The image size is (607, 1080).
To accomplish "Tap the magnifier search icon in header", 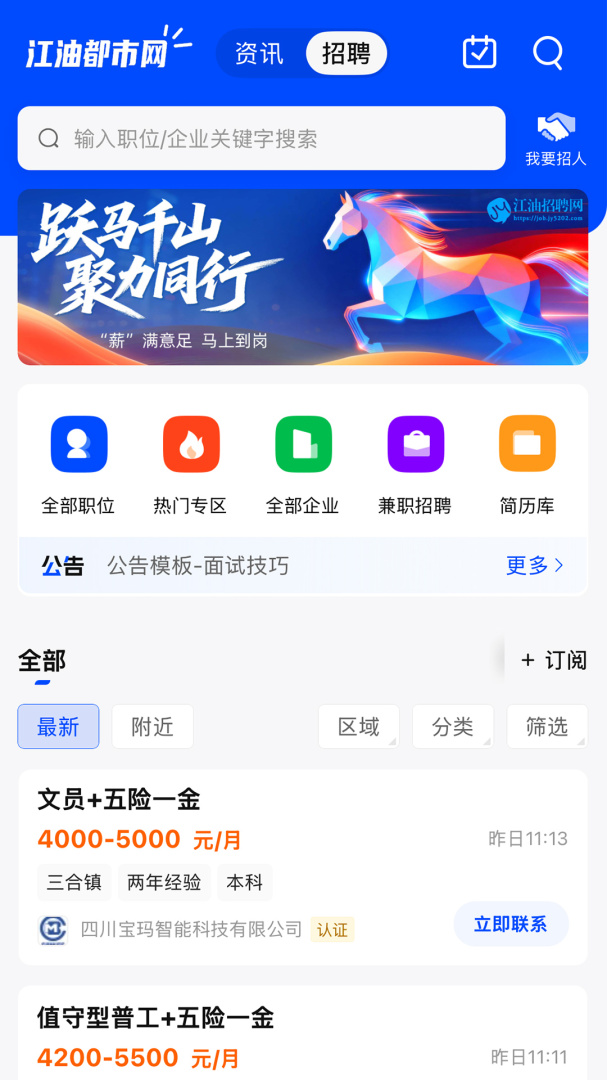I will (548, 52).
